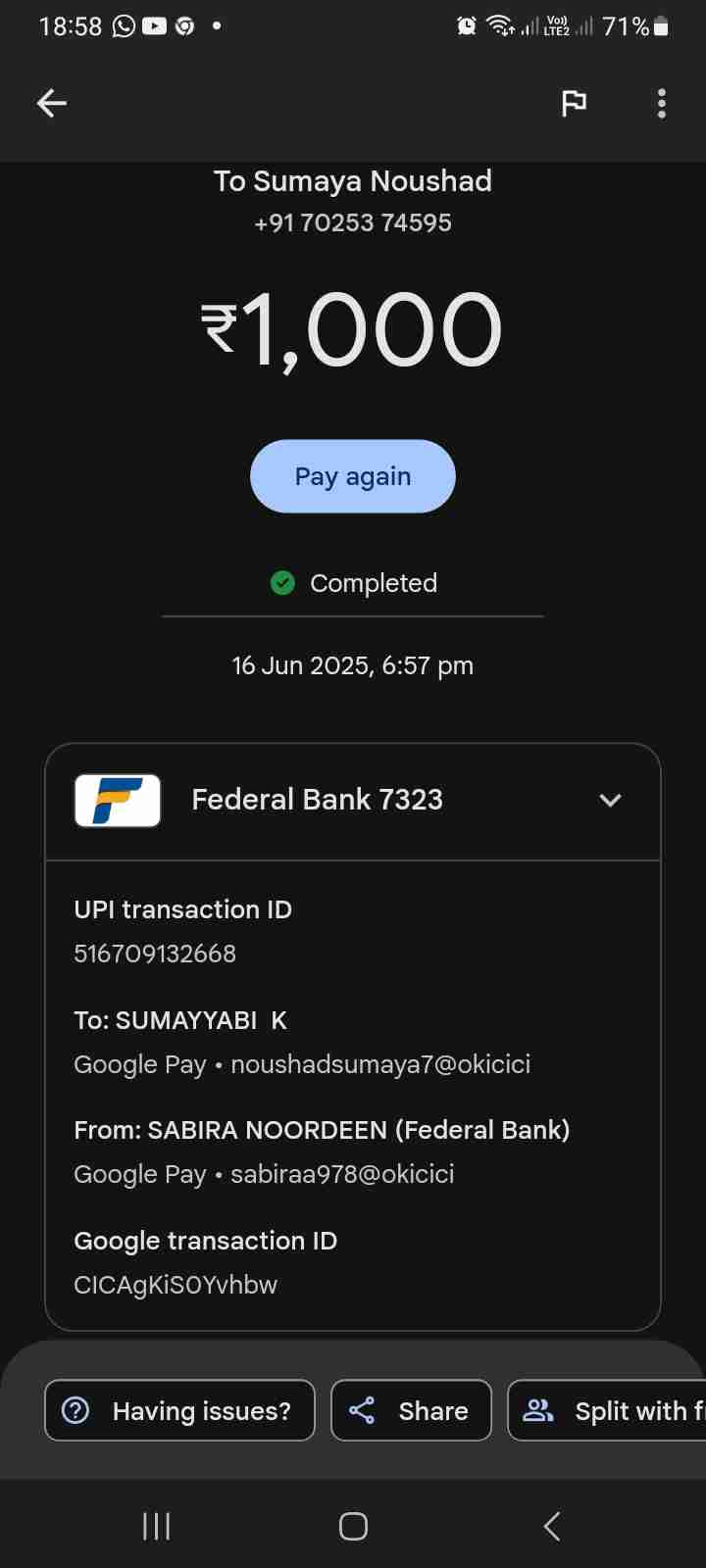The image size is (706, 1568).
Task: Share this transaction receipt
Action: (x=411, y=1410)
